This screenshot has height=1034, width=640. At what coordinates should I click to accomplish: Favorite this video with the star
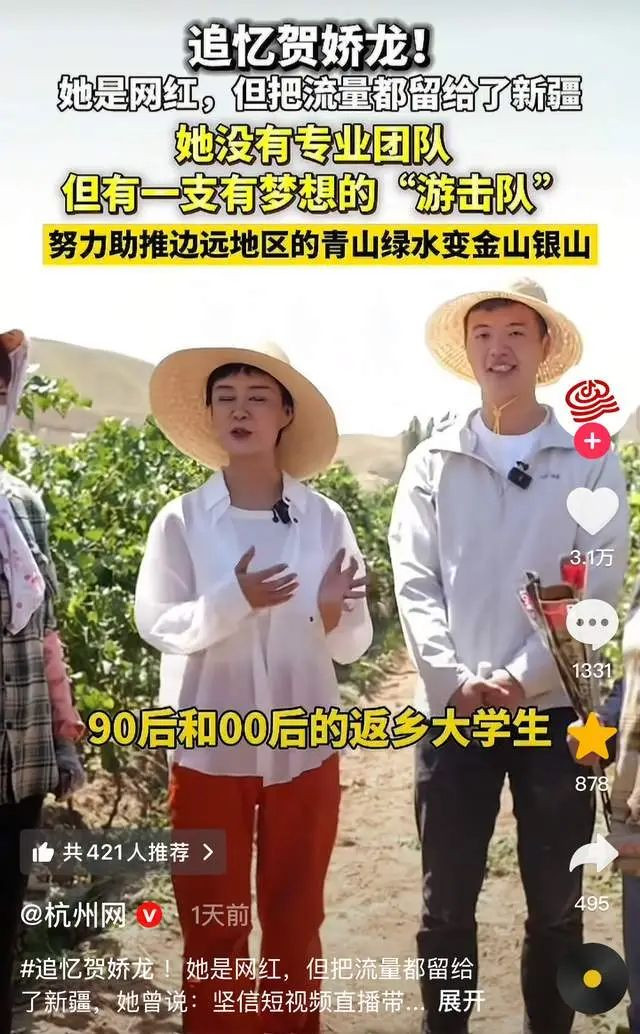pos(592,738)
